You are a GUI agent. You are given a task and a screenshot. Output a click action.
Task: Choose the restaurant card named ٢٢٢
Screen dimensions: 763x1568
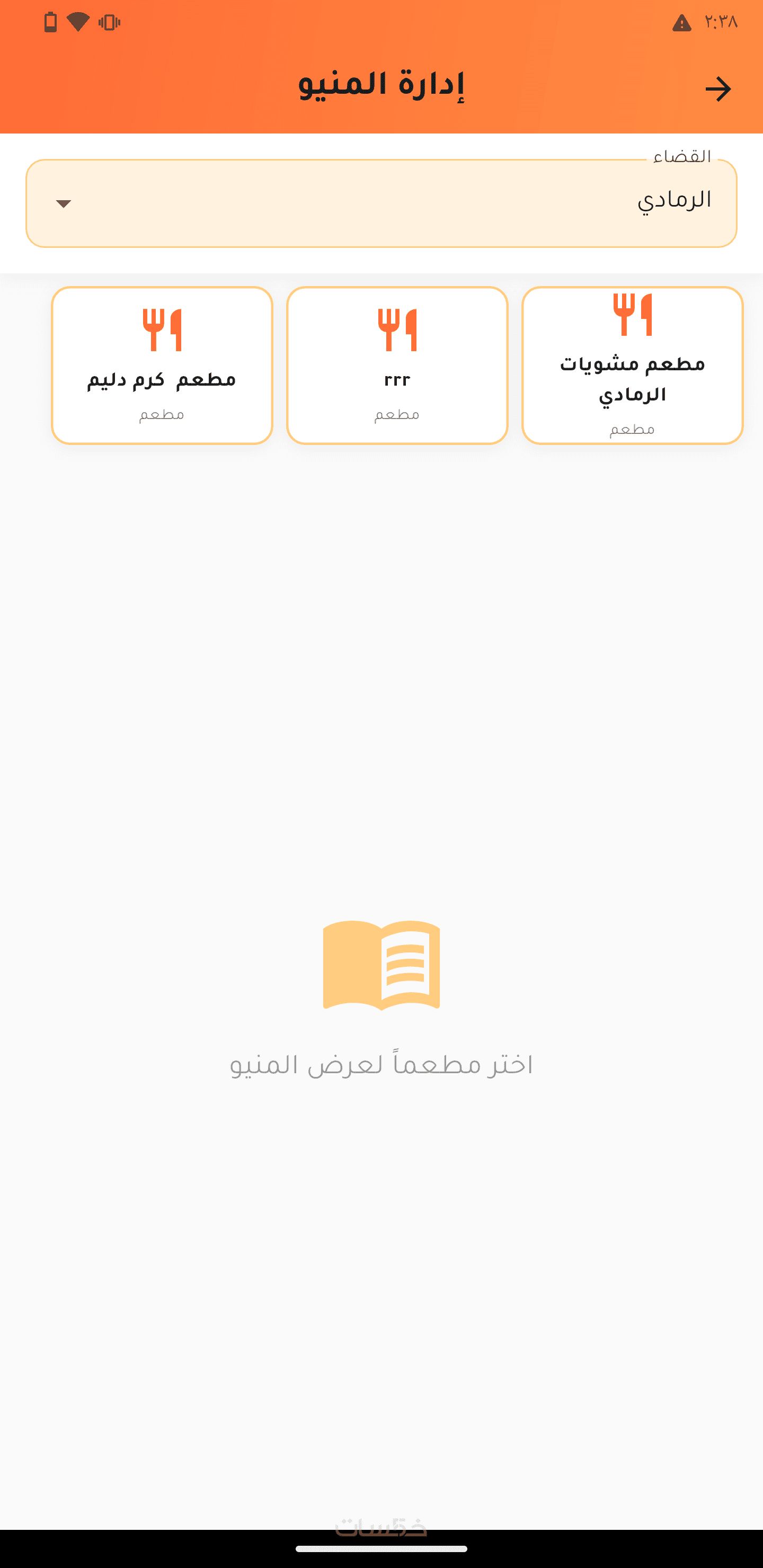click(397, 365)
